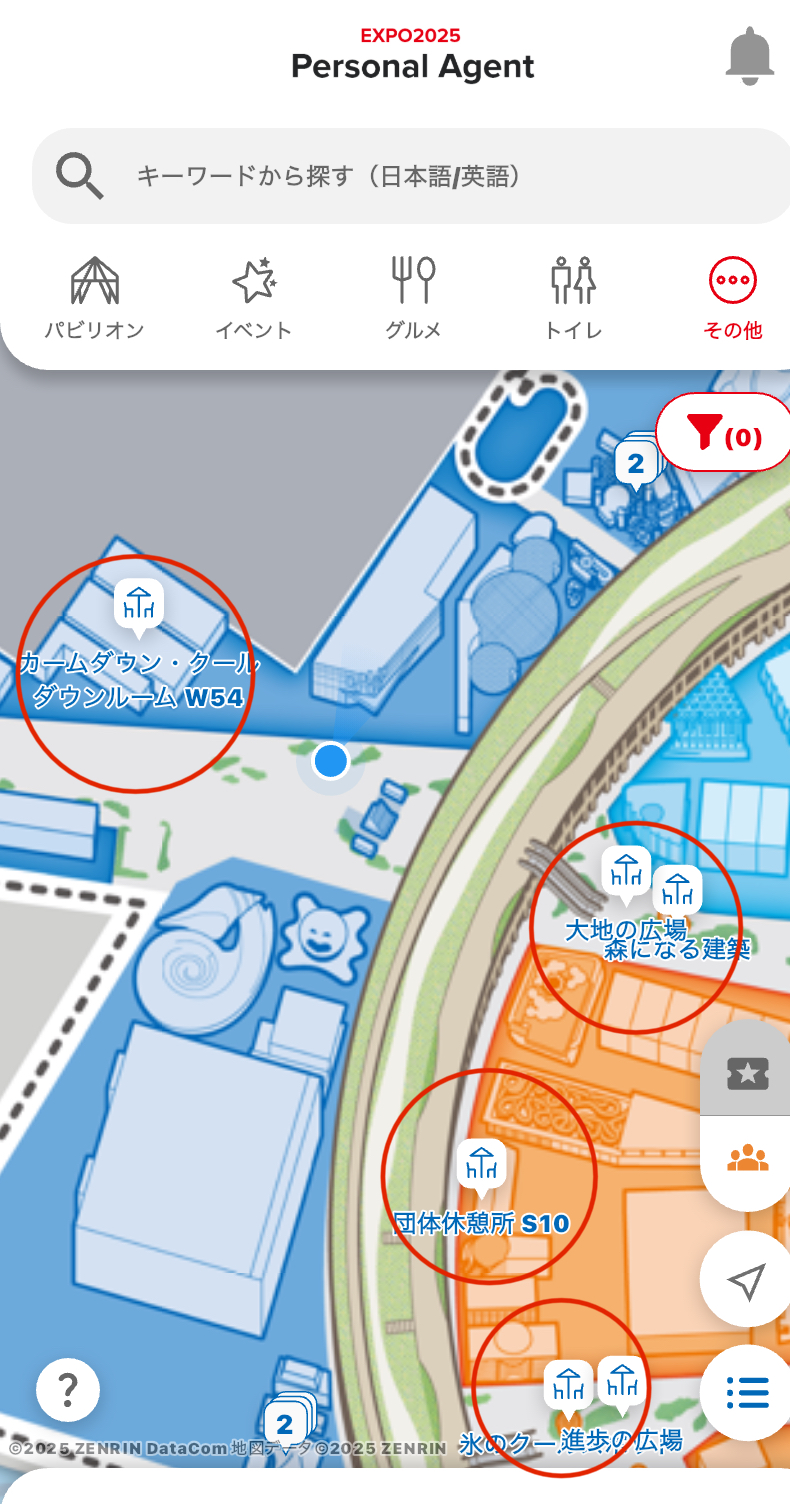Open the notifications bell
Screen dimensions: 790x1504
(x=749, y=57)
